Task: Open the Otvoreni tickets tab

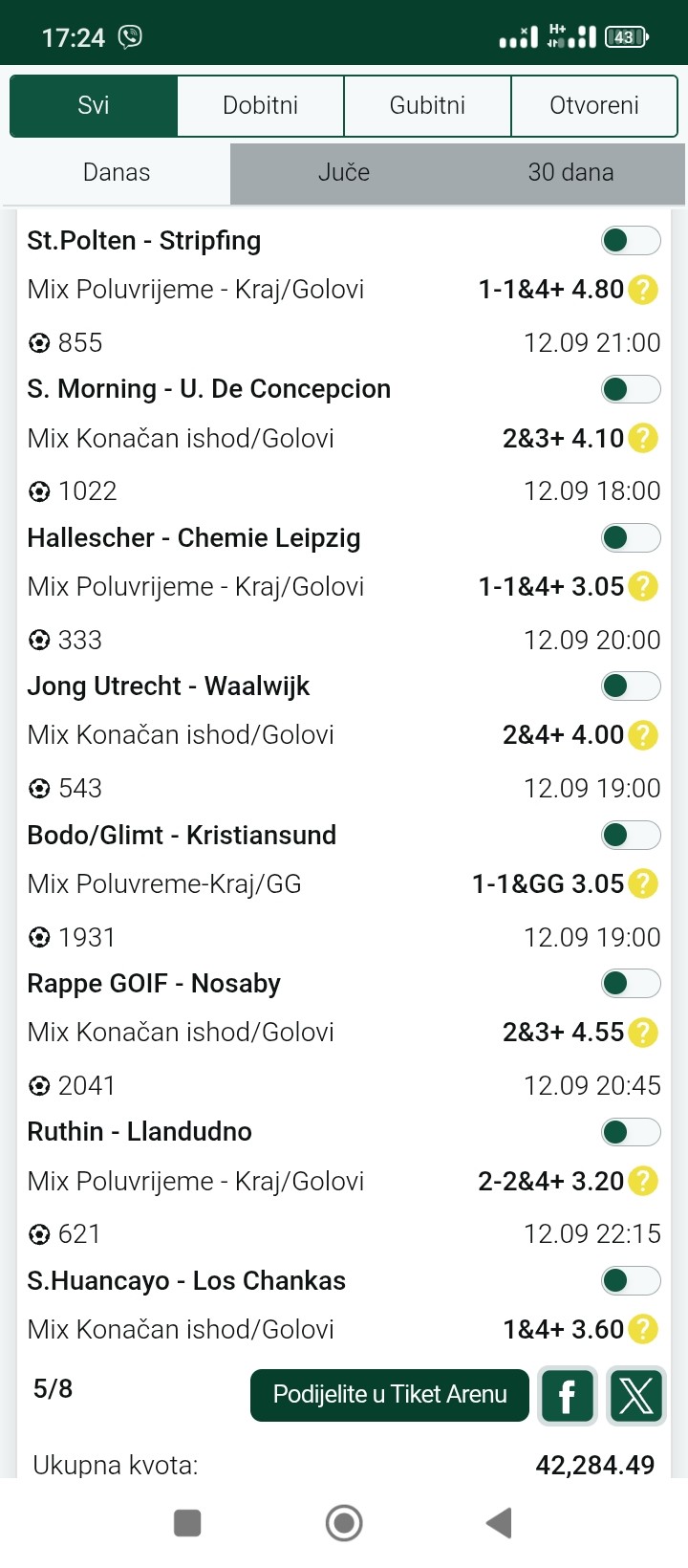Action: 594,105
